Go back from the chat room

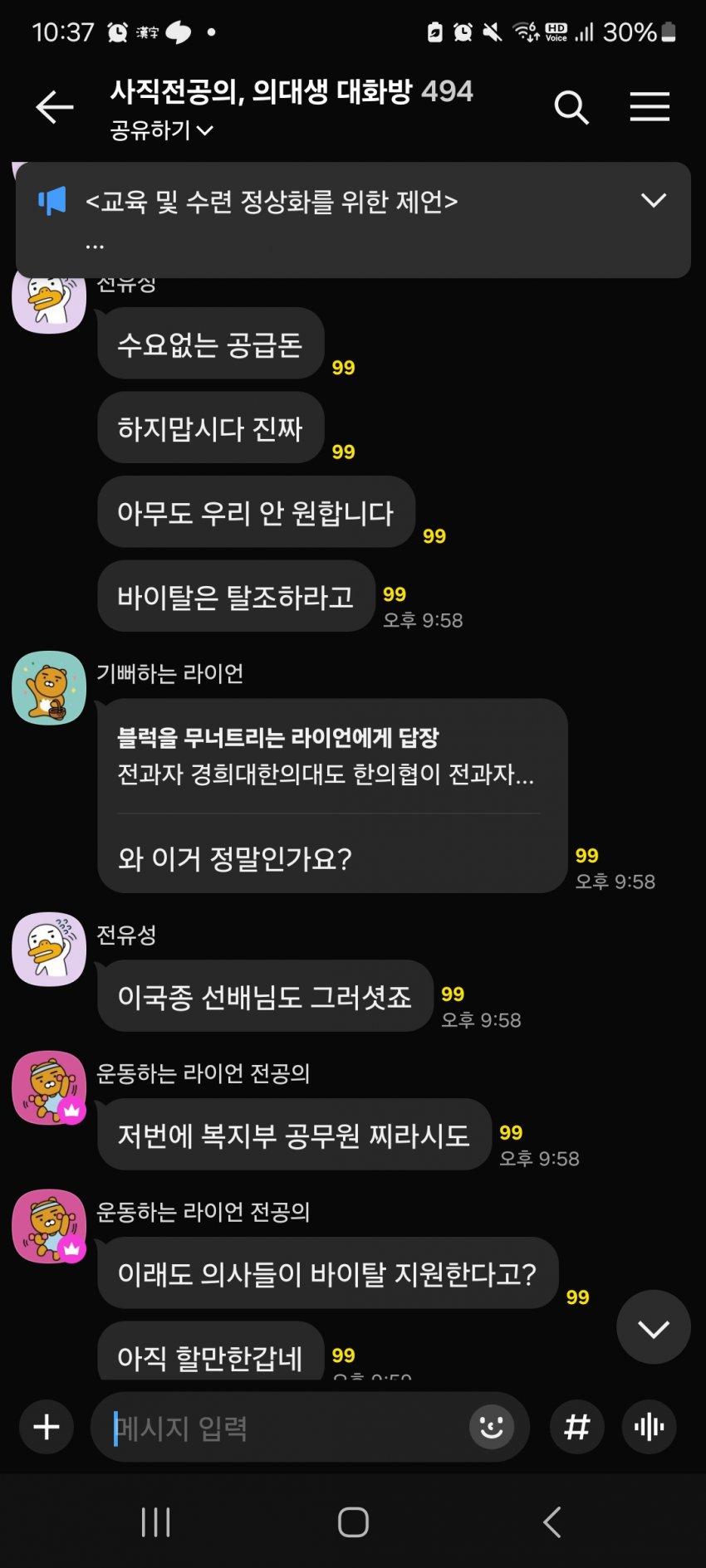click(x=55, y=108)
